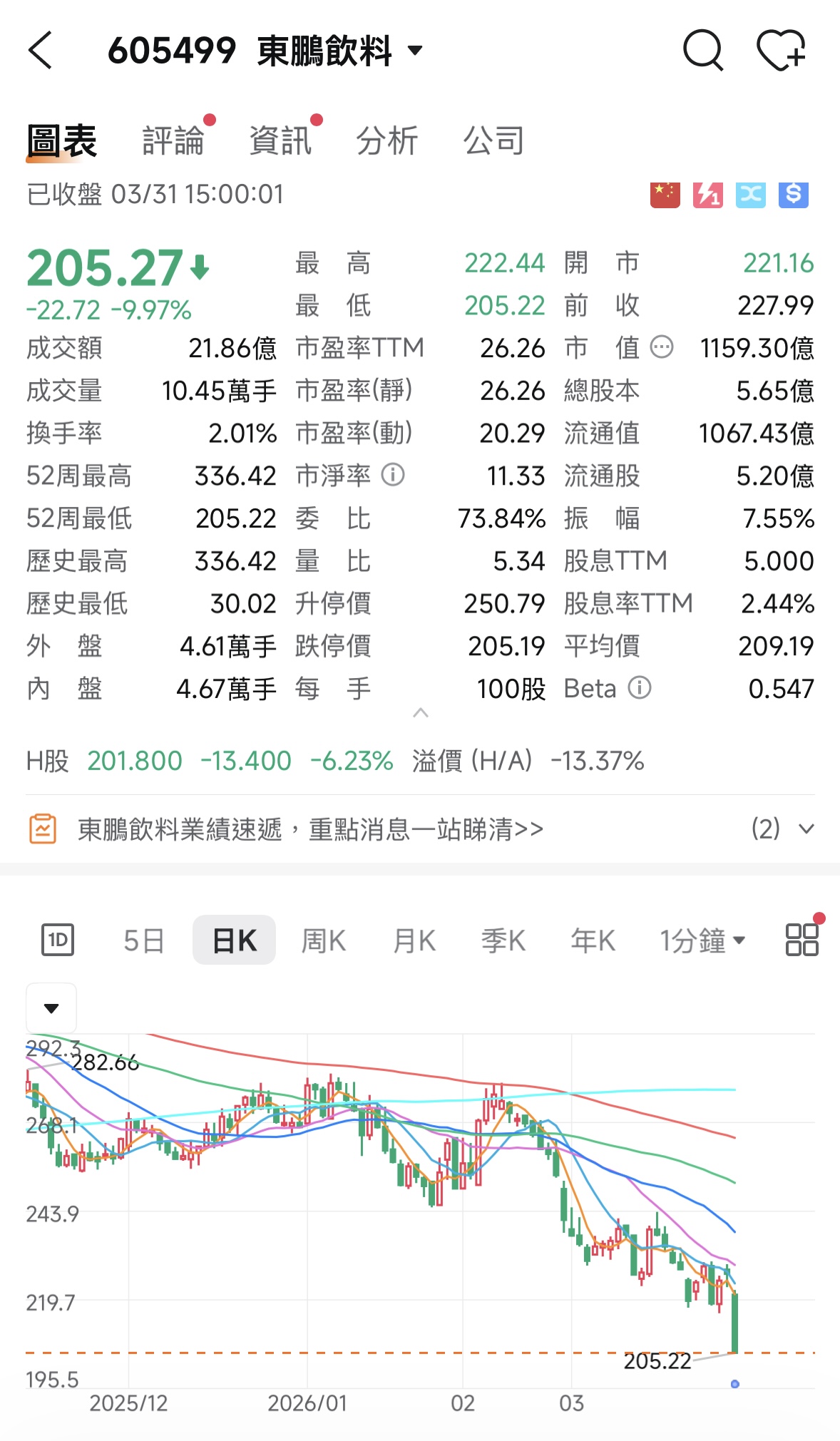Click the dollar-sign currency icon
This screenshot has width=840, height=1441.
click(794, 193)
